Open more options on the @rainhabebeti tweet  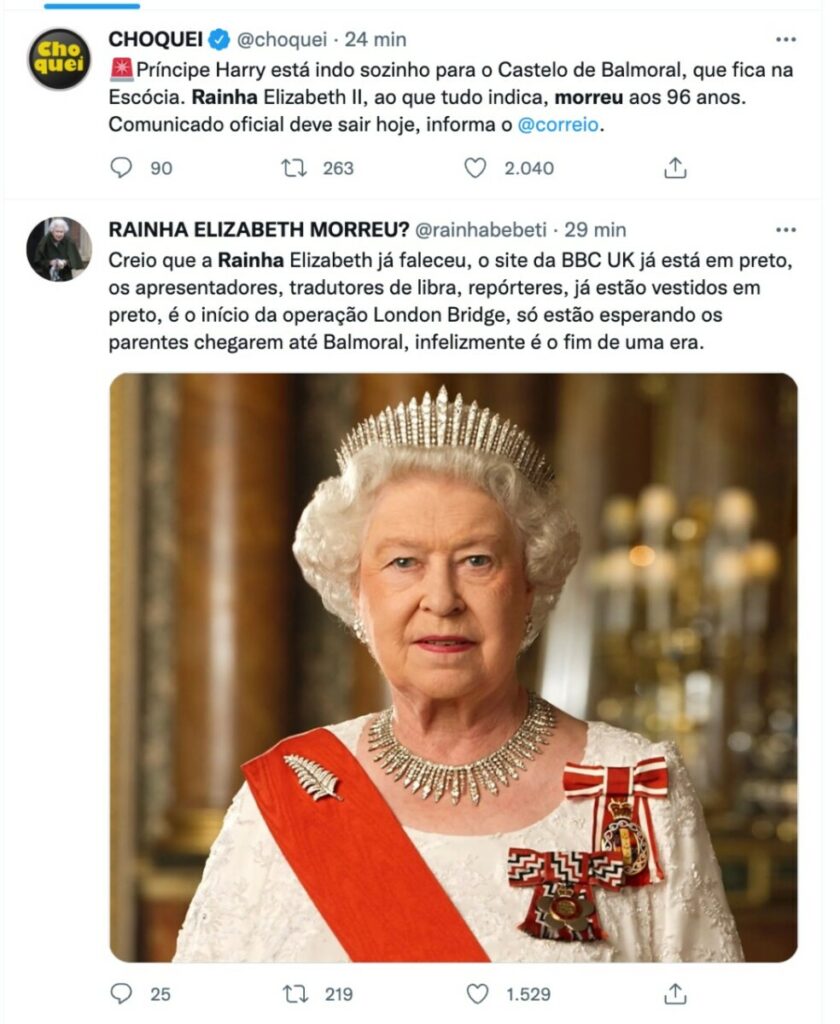coord(786,229)
